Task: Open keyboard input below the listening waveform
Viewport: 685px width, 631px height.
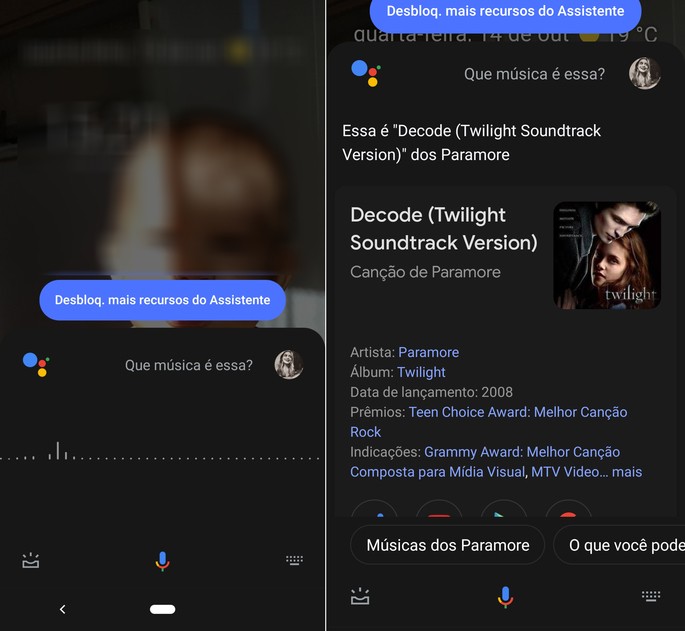Action: click(294, 561)
